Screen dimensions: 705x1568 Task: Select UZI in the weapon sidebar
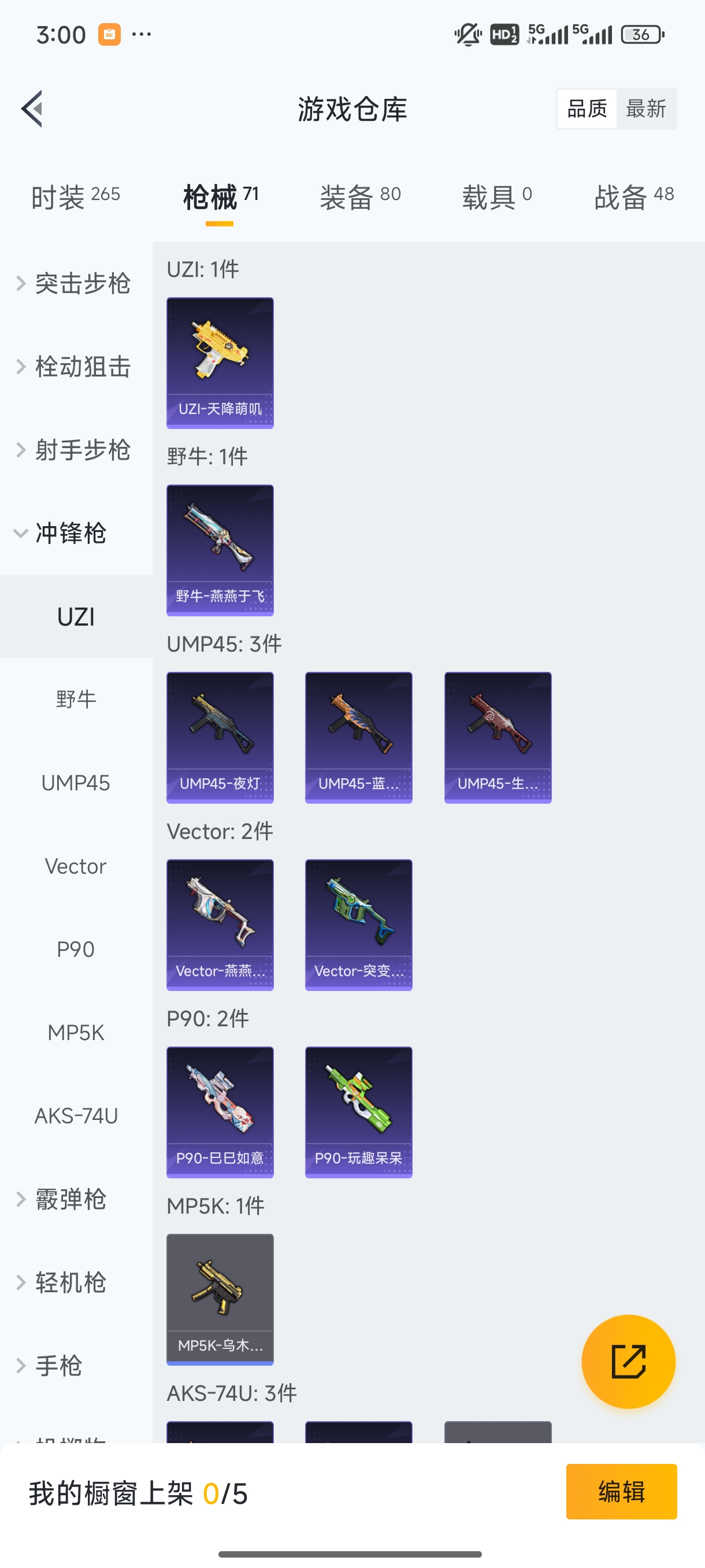click(76, 616)
